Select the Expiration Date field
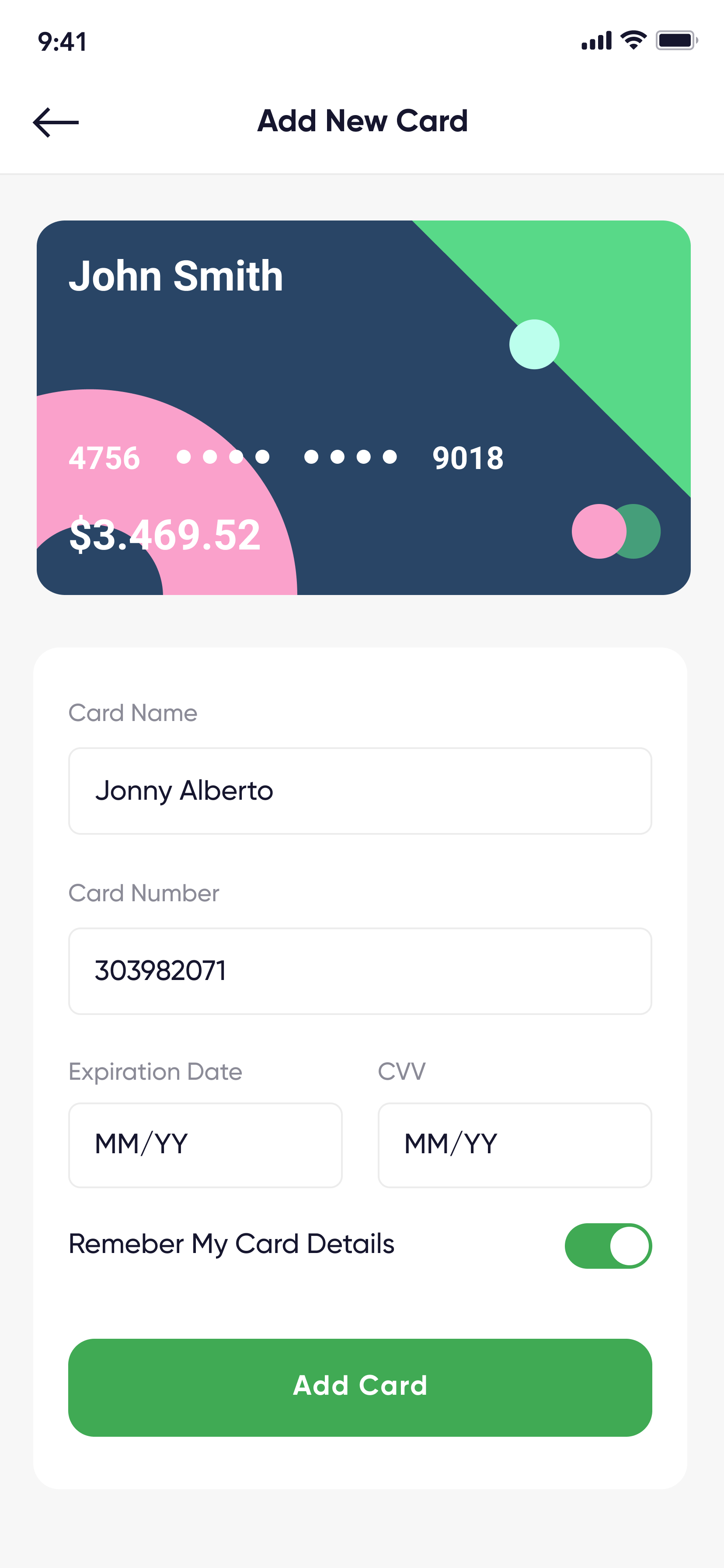724x1568 pixels. tap(205, 1145)
